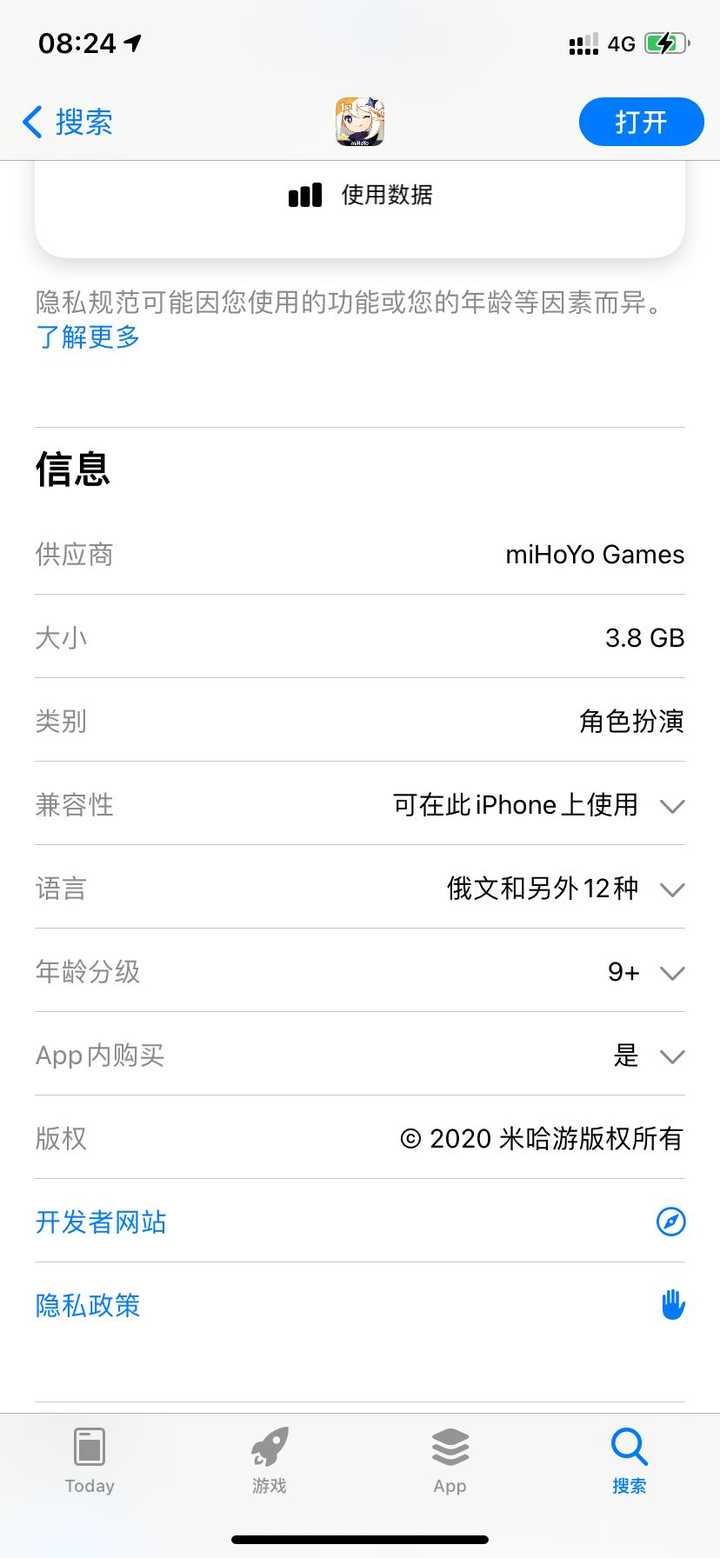Expand the 语言 row

[360, 887]
